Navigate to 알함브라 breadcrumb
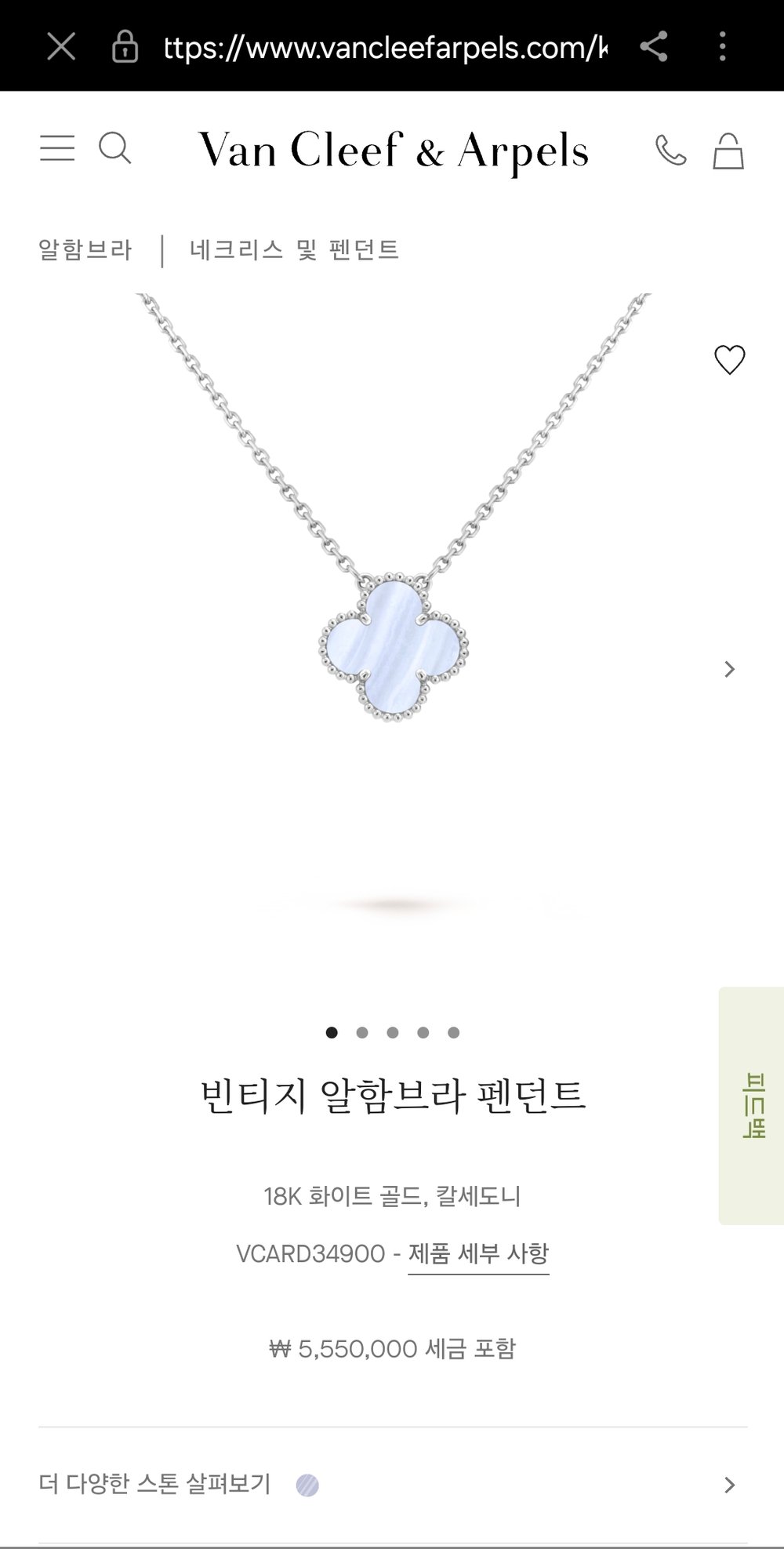The width and height of the screenshot is (784, 1549). pyautogui.click(x=85, y=249)
